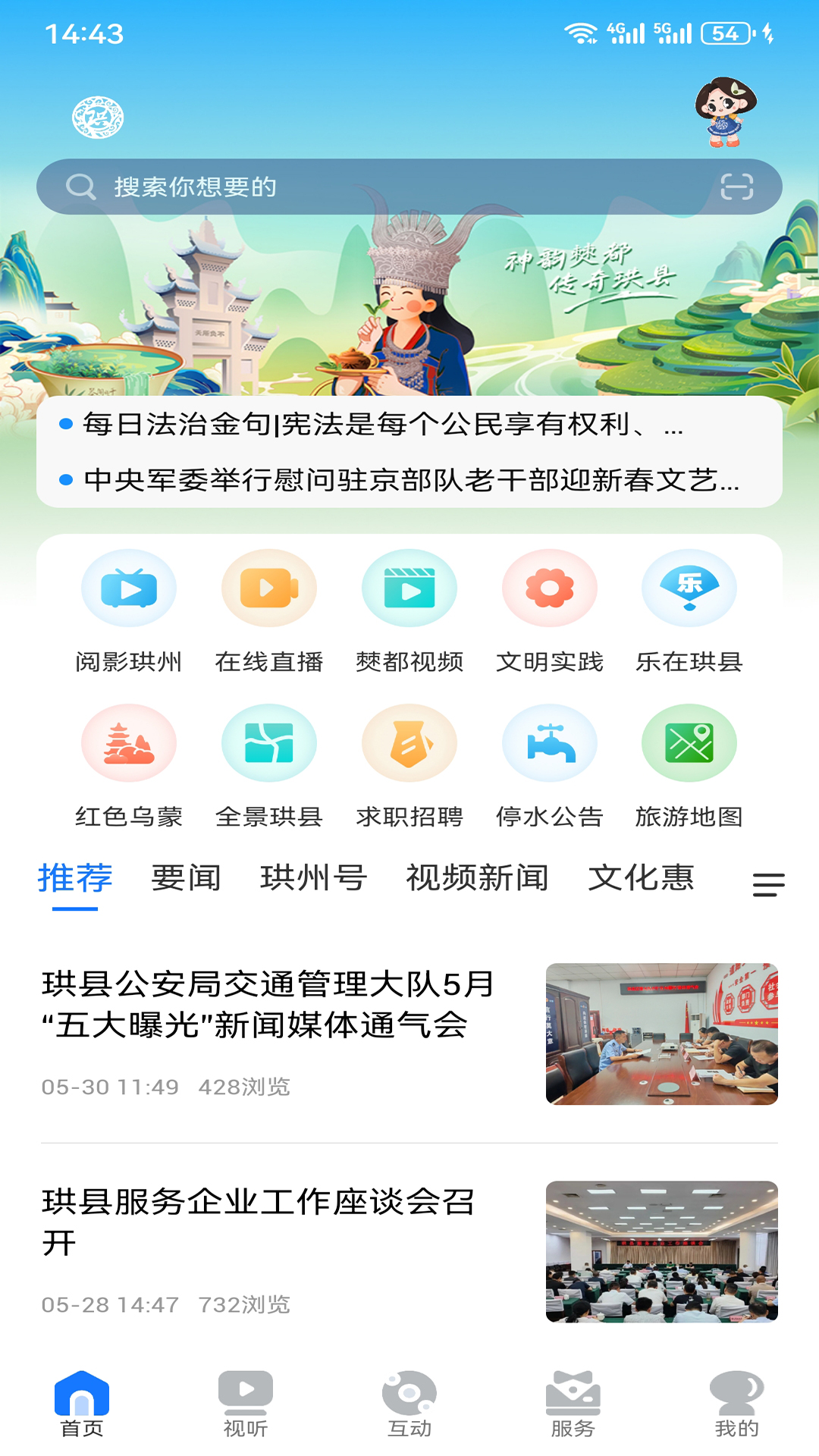Screen dimensions: 819x1456
Task: Tap the mascot avatar icon at top
Action: point(726,112)
